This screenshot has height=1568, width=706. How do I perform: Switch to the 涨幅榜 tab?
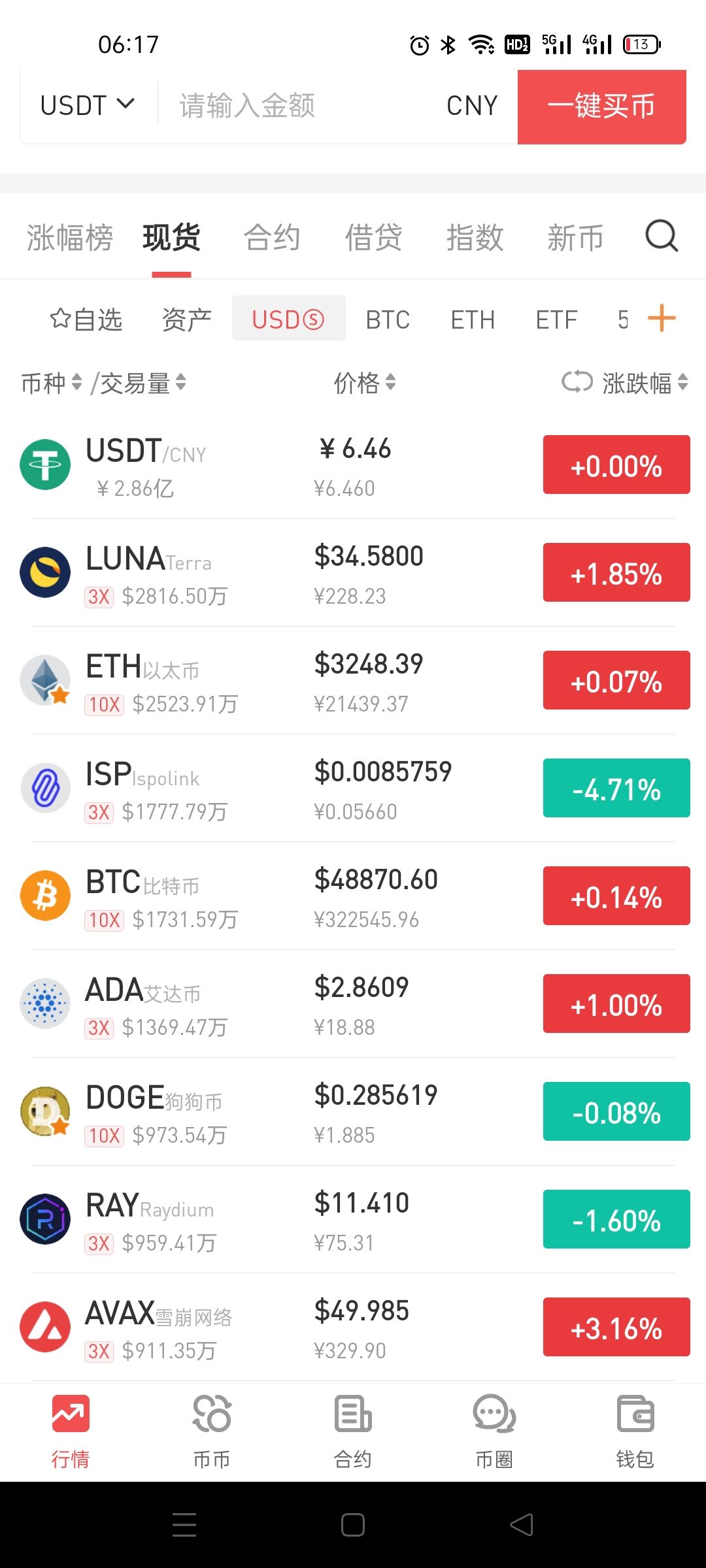pos(70,237)
